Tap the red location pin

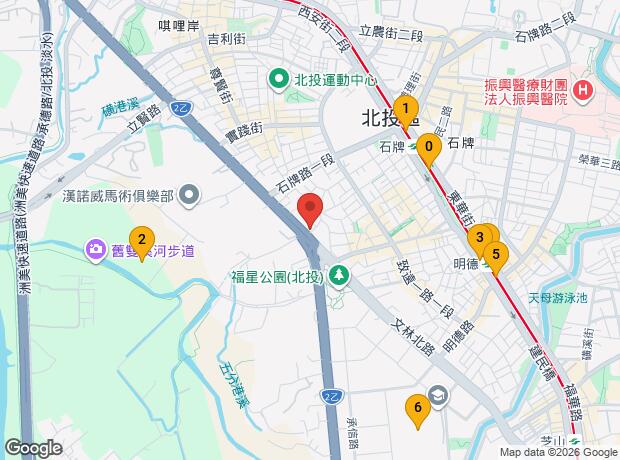[x=311, y=210]
